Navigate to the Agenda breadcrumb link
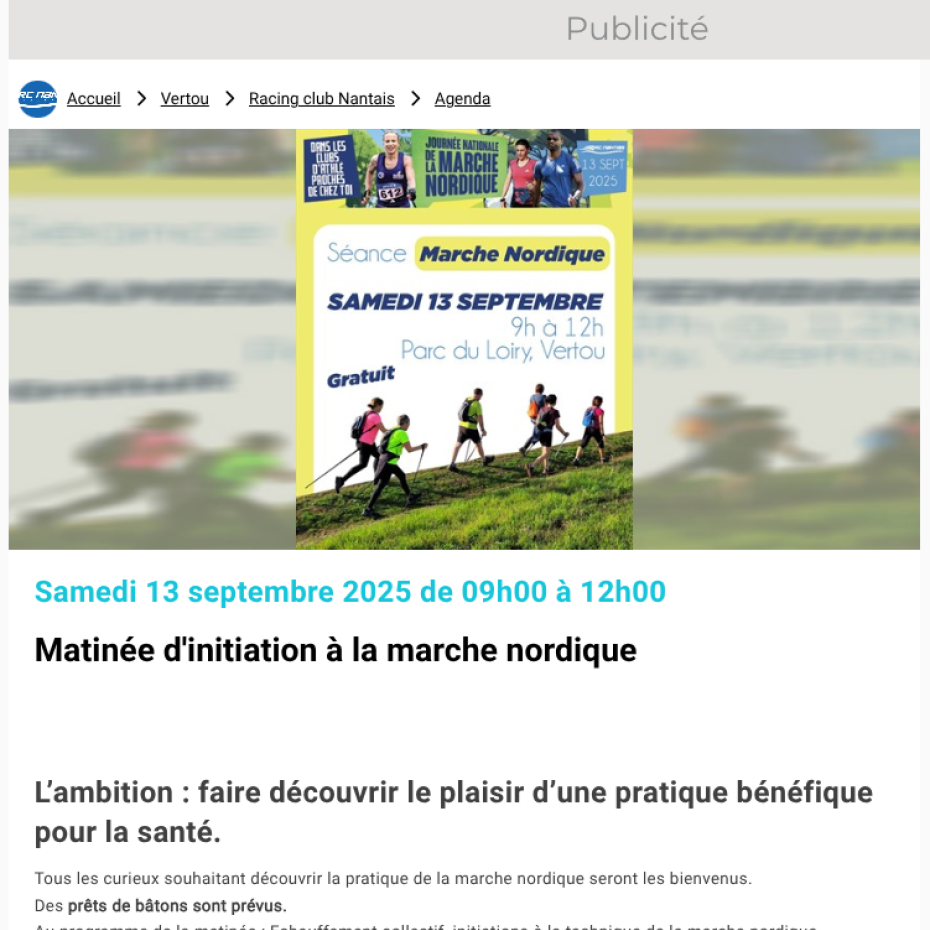This screenshot has width=930, height=930. coord(462,99)
